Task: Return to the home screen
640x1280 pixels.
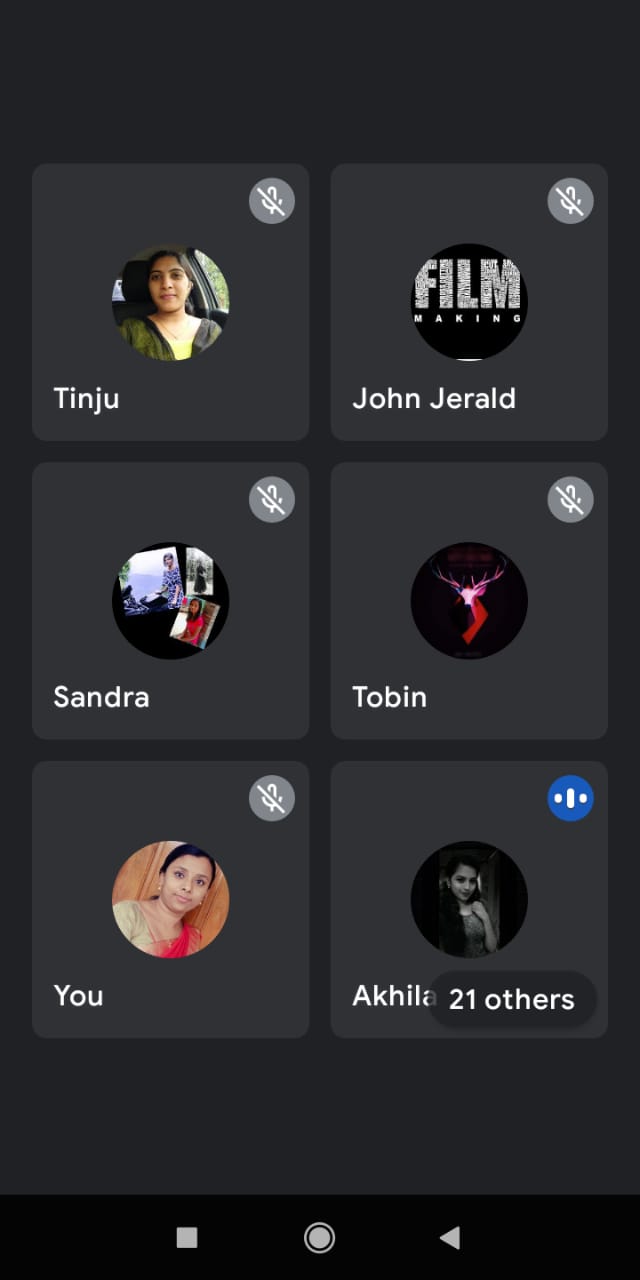Action: click(x=319, y=1238)
